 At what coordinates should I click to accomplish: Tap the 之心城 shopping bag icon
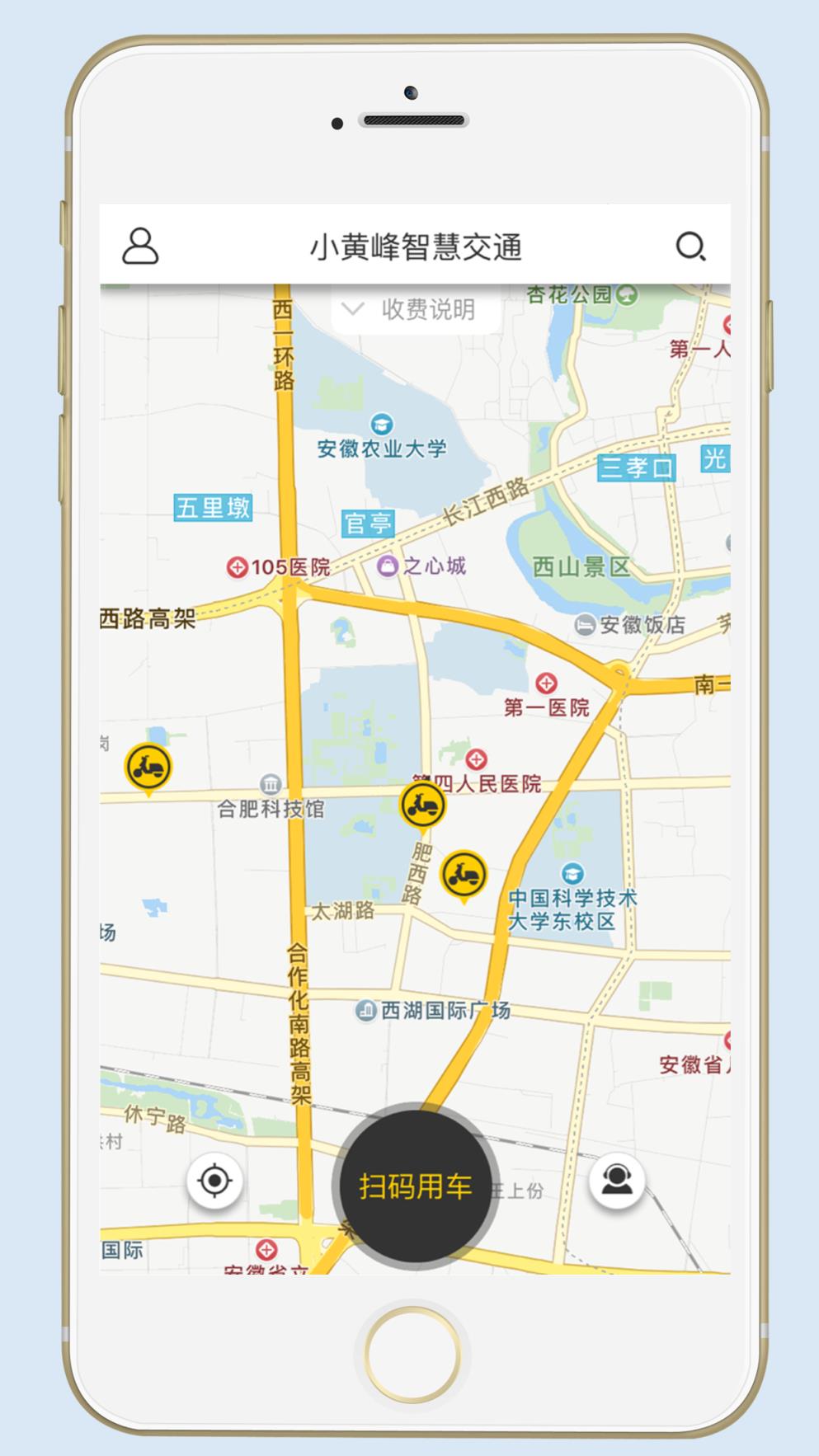point(388,565)
